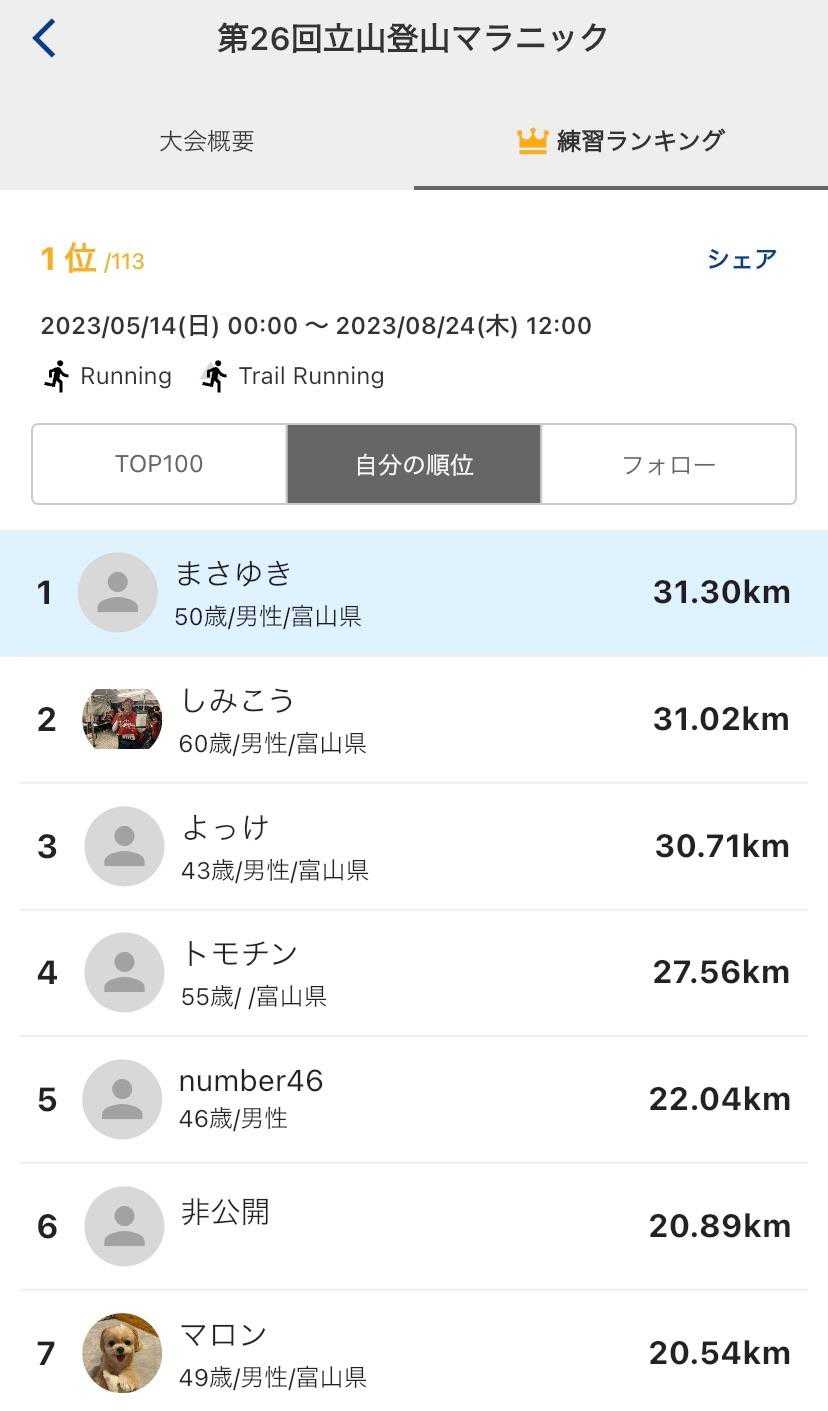This screenshot has width=828, height=1411.
Task: Open トモチン's ranking row
Action: [x=414, y=972]
